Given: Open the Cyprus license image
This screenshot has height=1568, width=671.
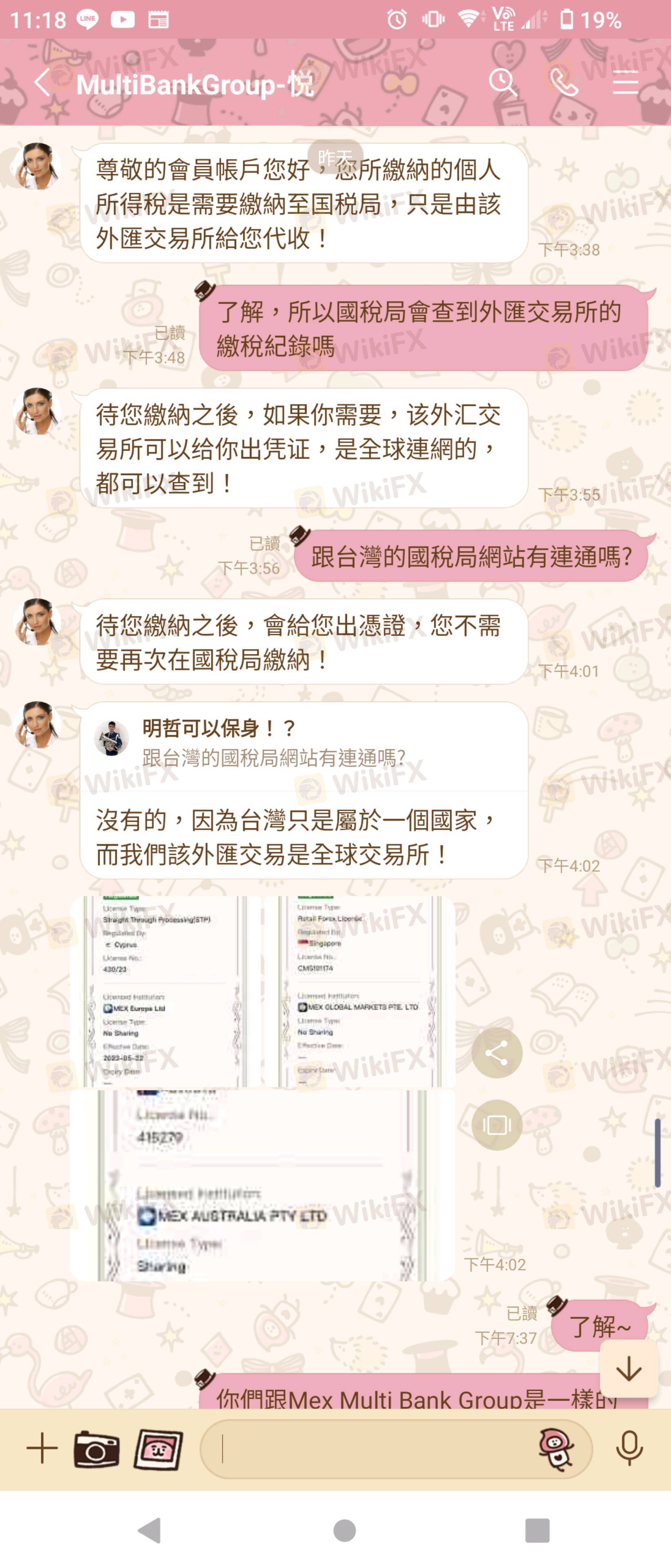Looking at the screenshot, I should 166,991.
